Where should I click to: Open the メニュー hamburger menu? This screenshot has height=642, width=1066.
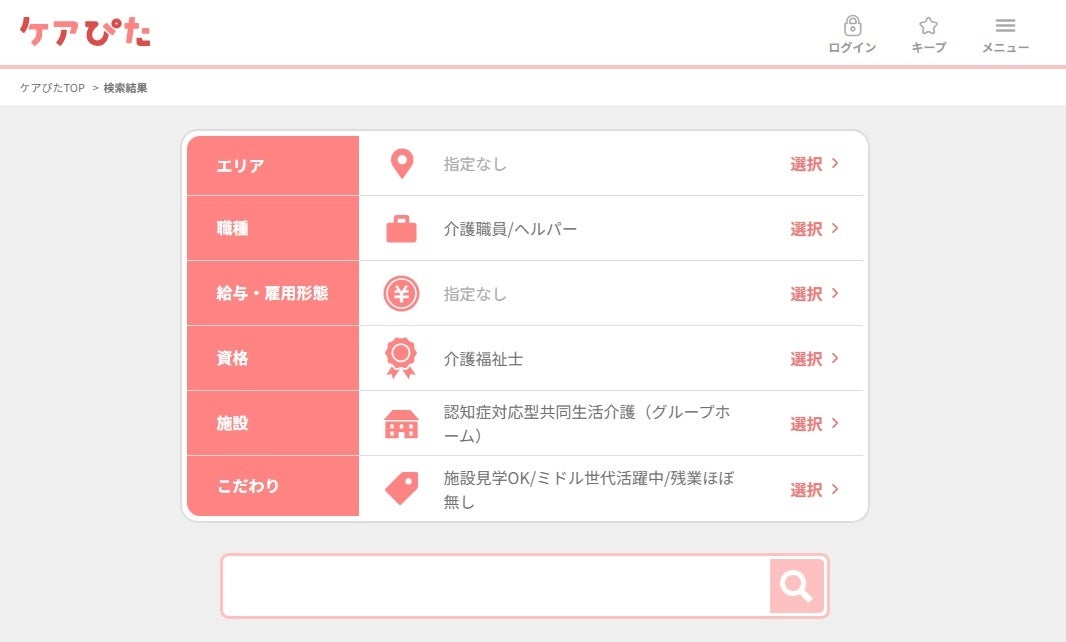tap(1005, 34)
